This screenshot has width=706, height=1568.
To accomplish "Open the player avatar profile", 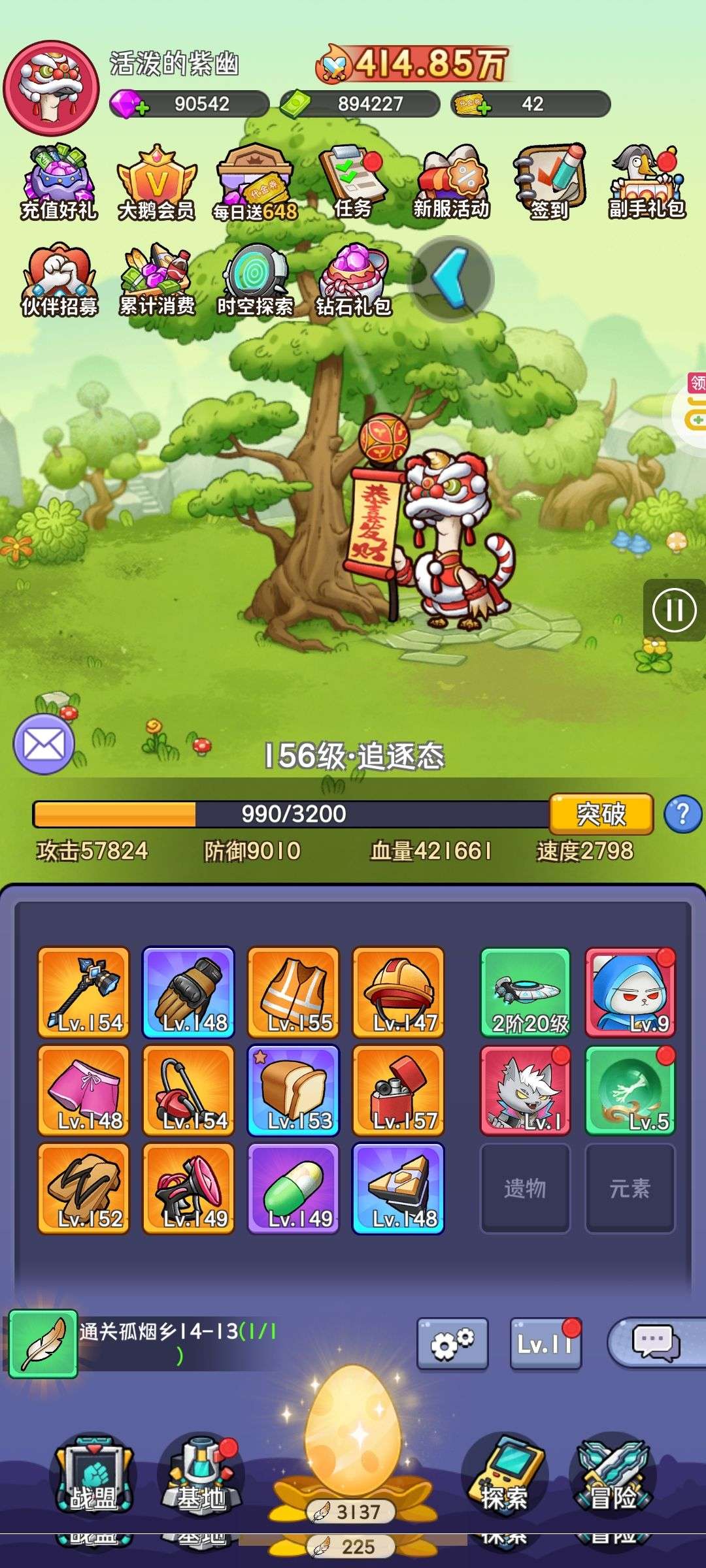I will (x=52, y=88).
